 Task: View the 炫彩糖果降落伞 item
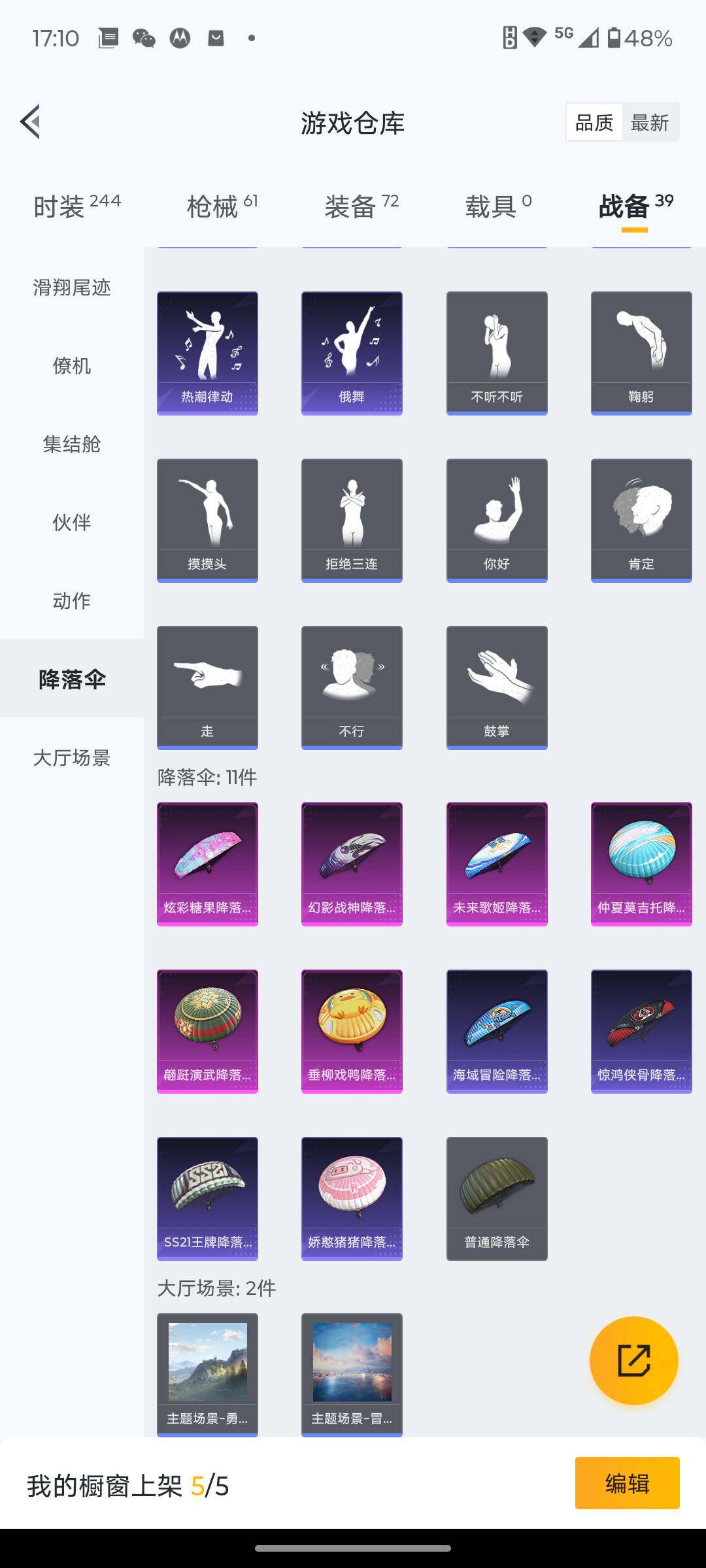click(207, 864)
